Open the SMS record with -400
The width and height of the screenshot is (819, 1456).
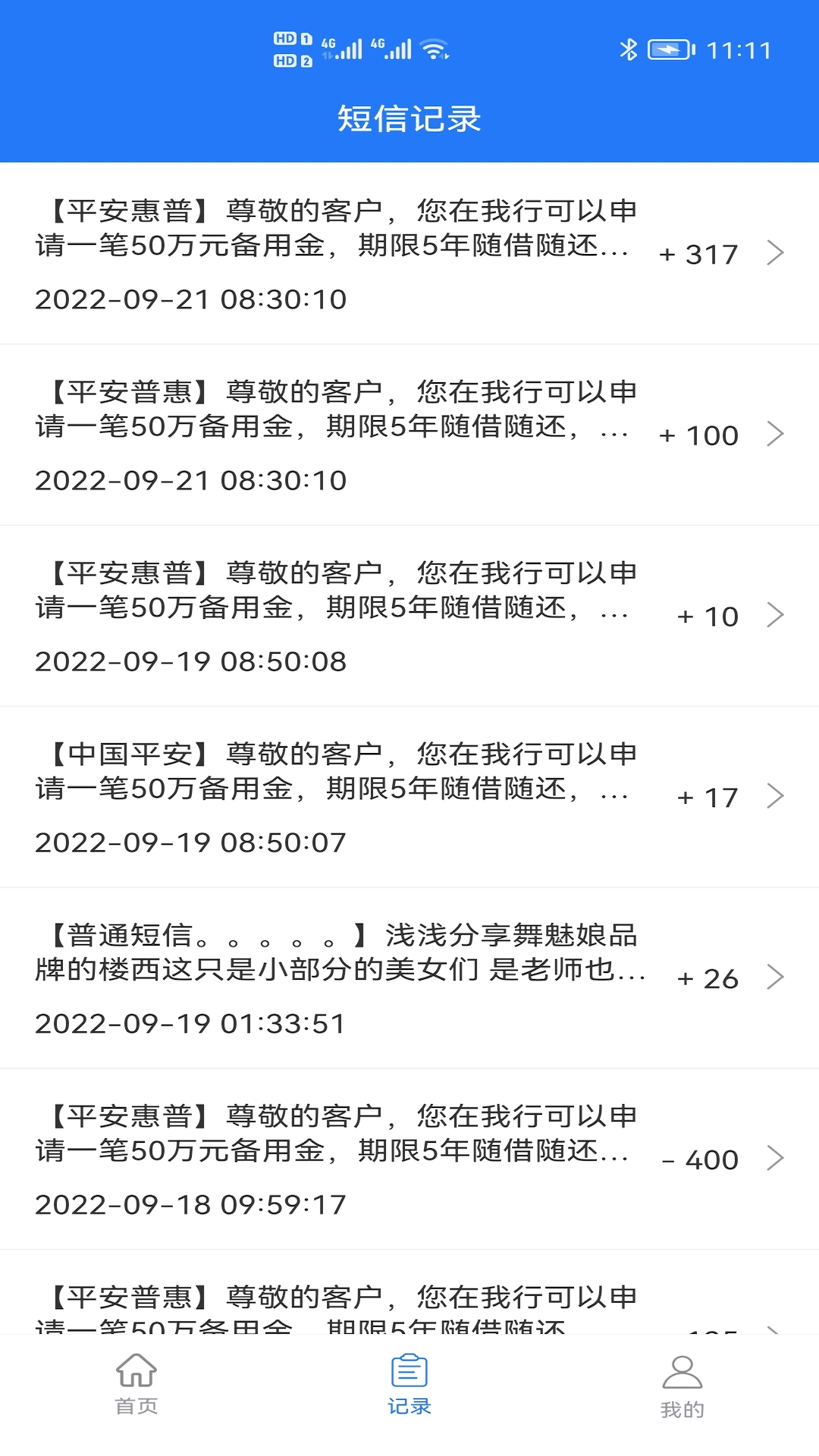pyautogui.click(x=409, y=1159)
